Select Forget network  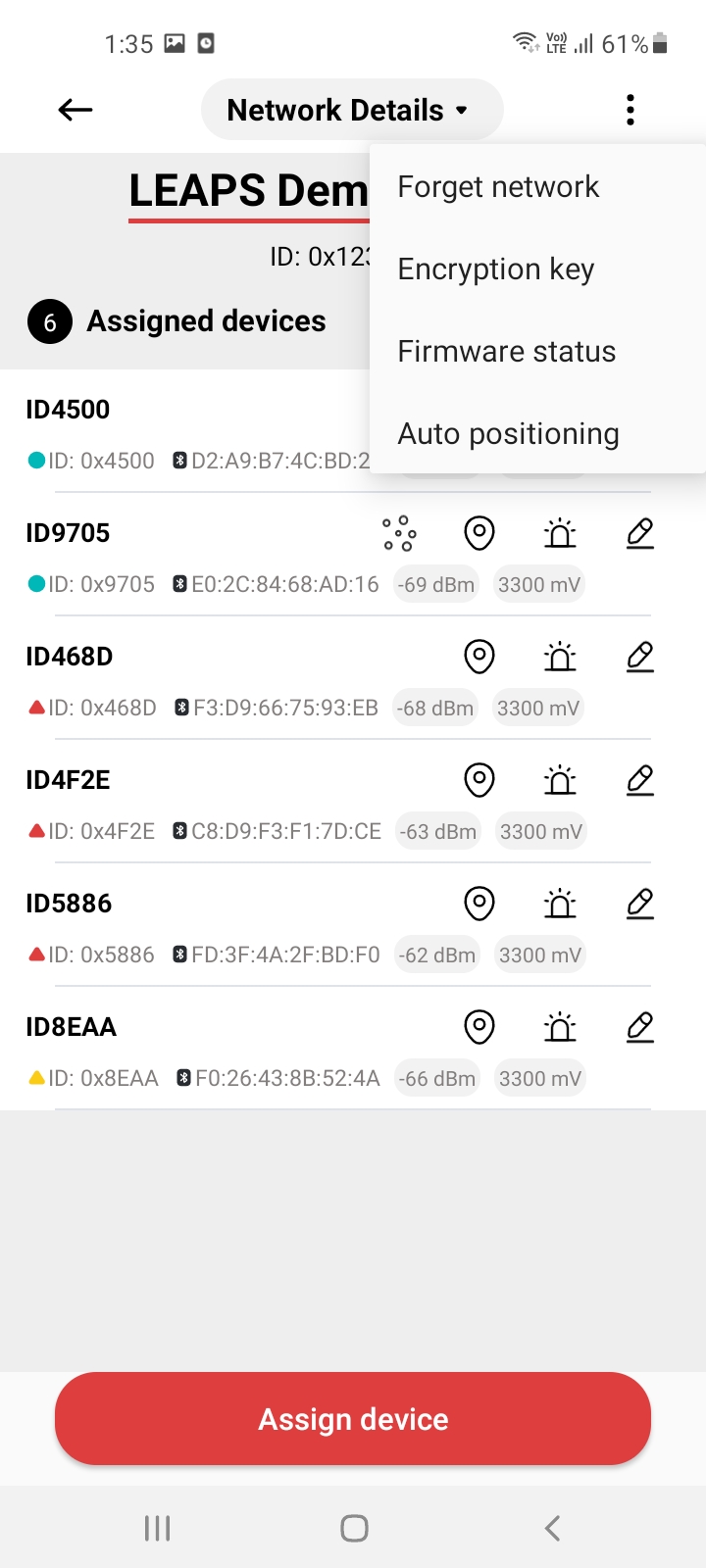click(498, 186)
